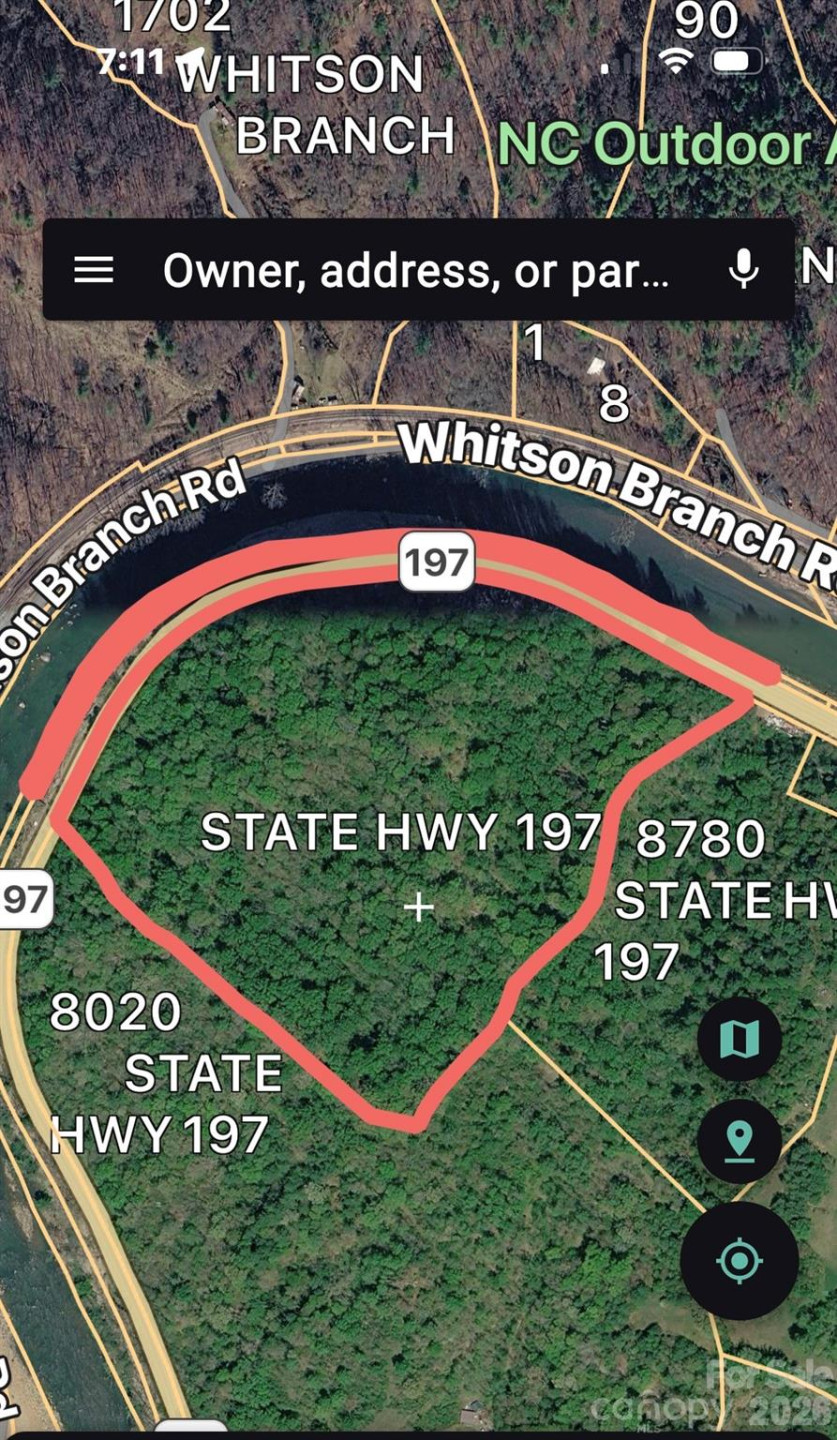Tap the location pin drop icon
The height and width of the screenshot is (1440, 837).
(739, 1141)
